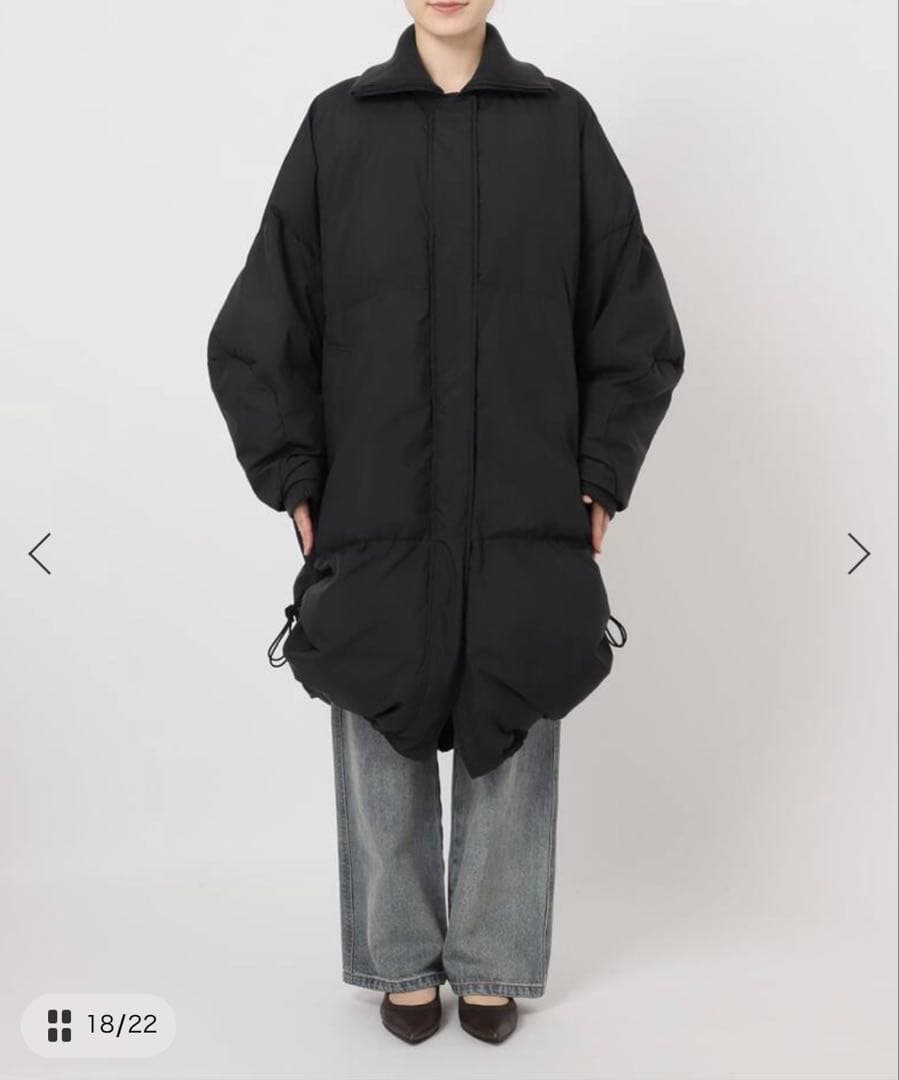Go to the previous product photo
Screen dimensions: 899x1080
tap(39, 553)
